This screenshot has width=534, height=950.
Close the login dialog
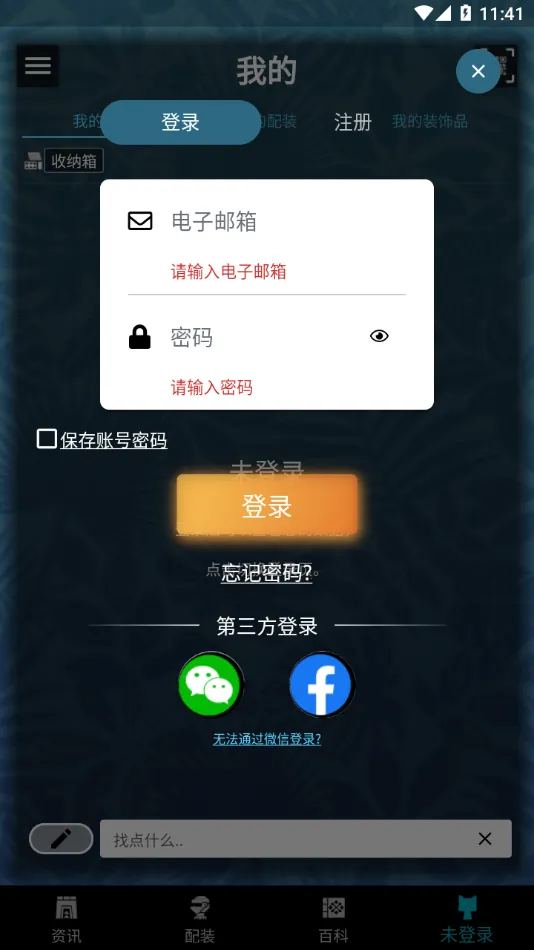coord(478,71)
